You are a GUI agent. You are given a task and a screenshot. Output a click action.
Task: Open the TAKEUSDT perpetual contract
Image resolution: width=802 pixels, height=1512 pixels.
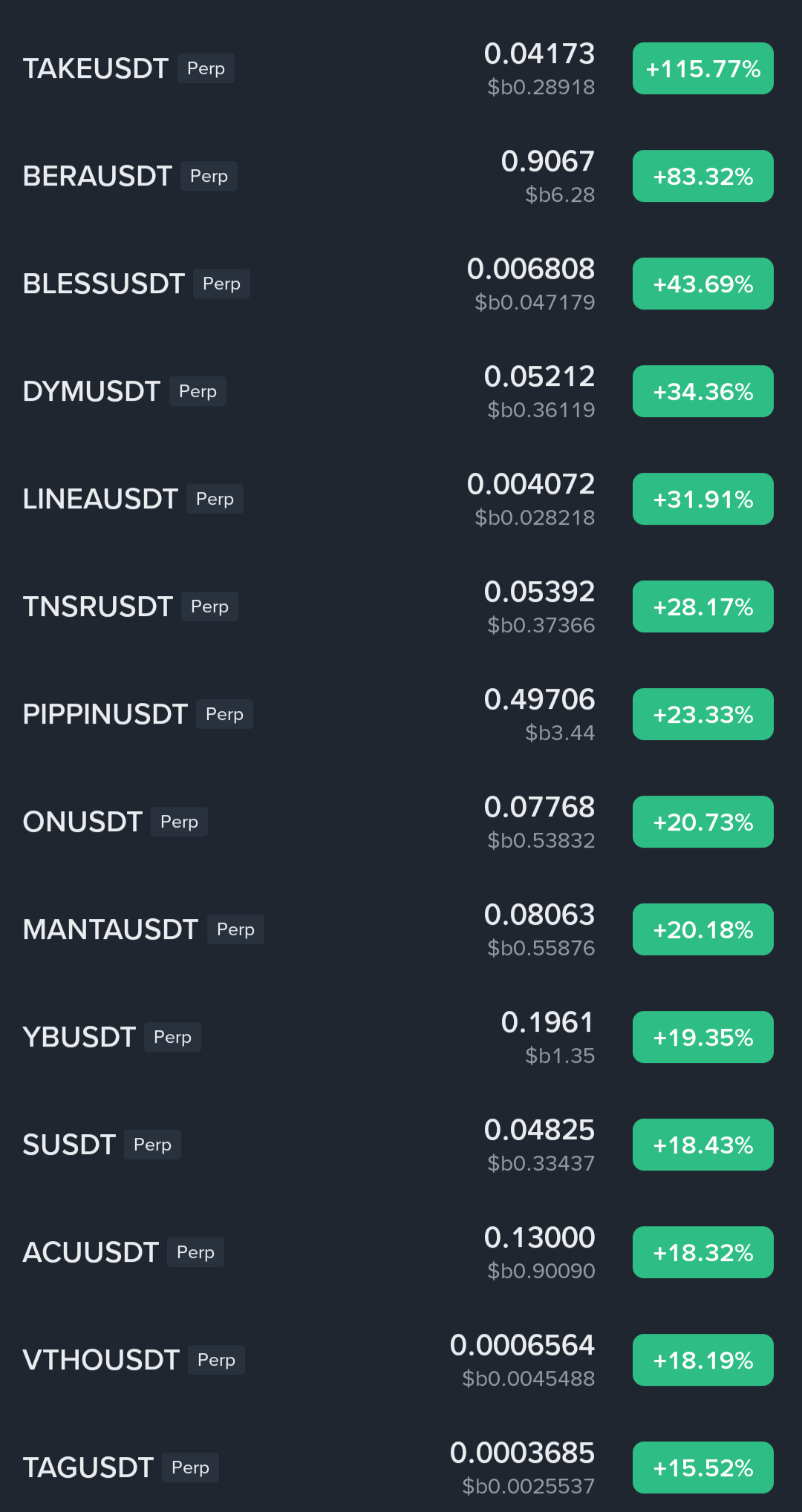click(x=97, y=69)
